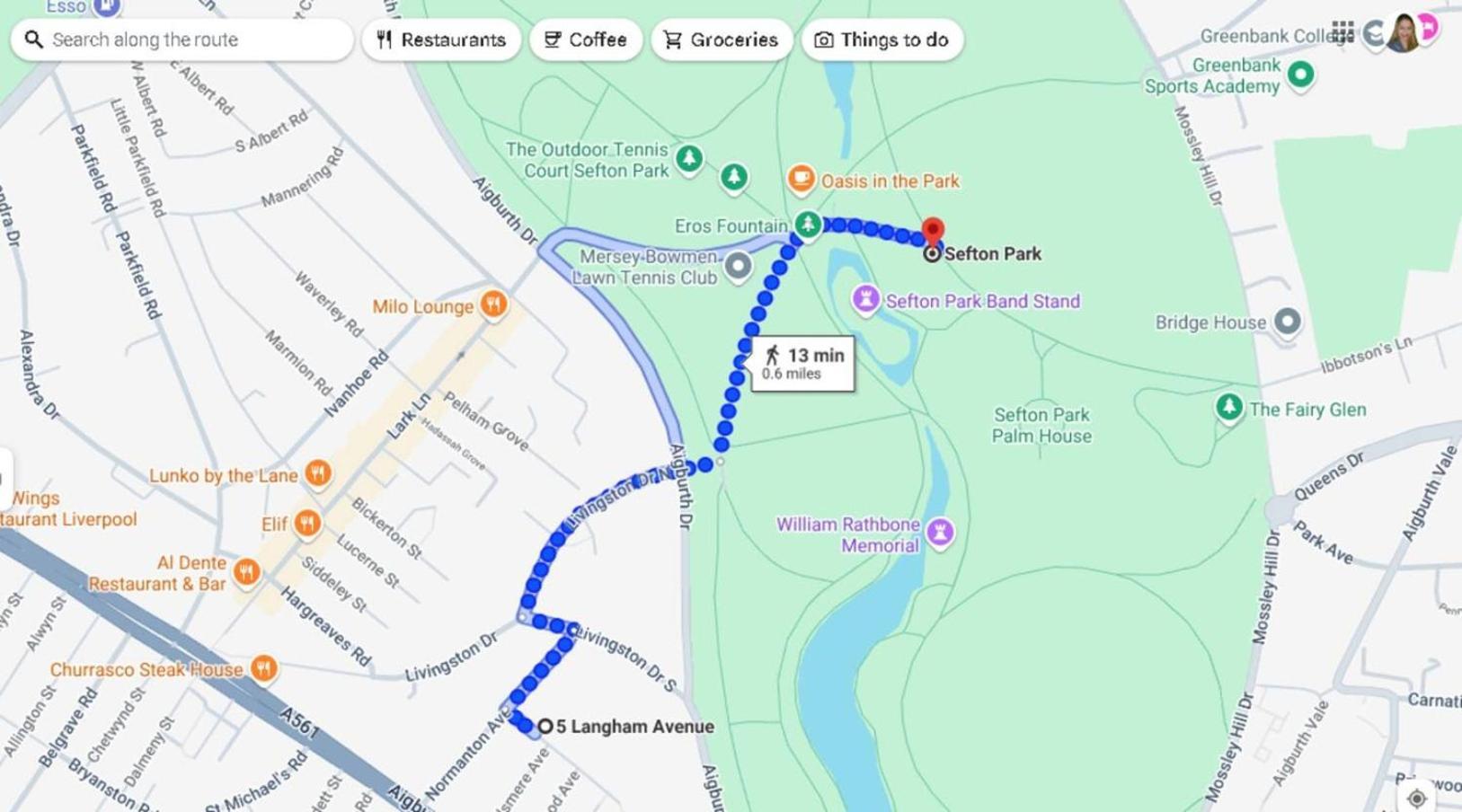Tap the 13 min walking route label
The width and height of the screenshot is (1462, 812).
pyautogui.click(x=804, y=363)
